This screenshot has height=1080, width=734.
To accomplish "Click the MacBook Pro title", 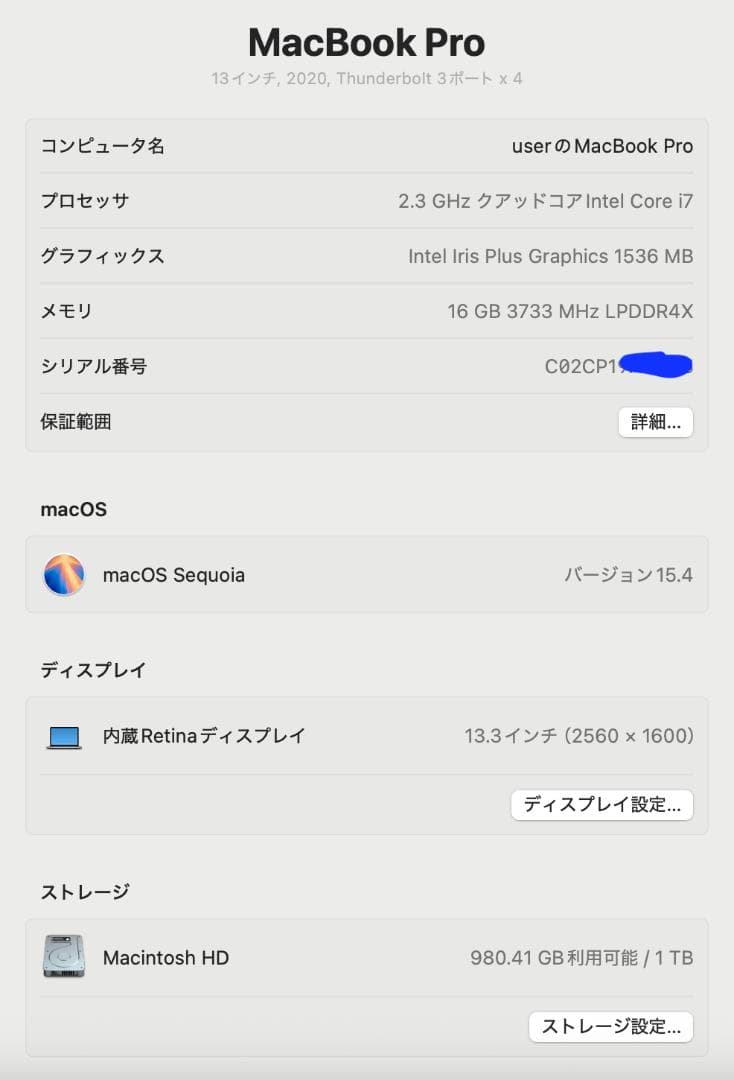I will 366,42.
